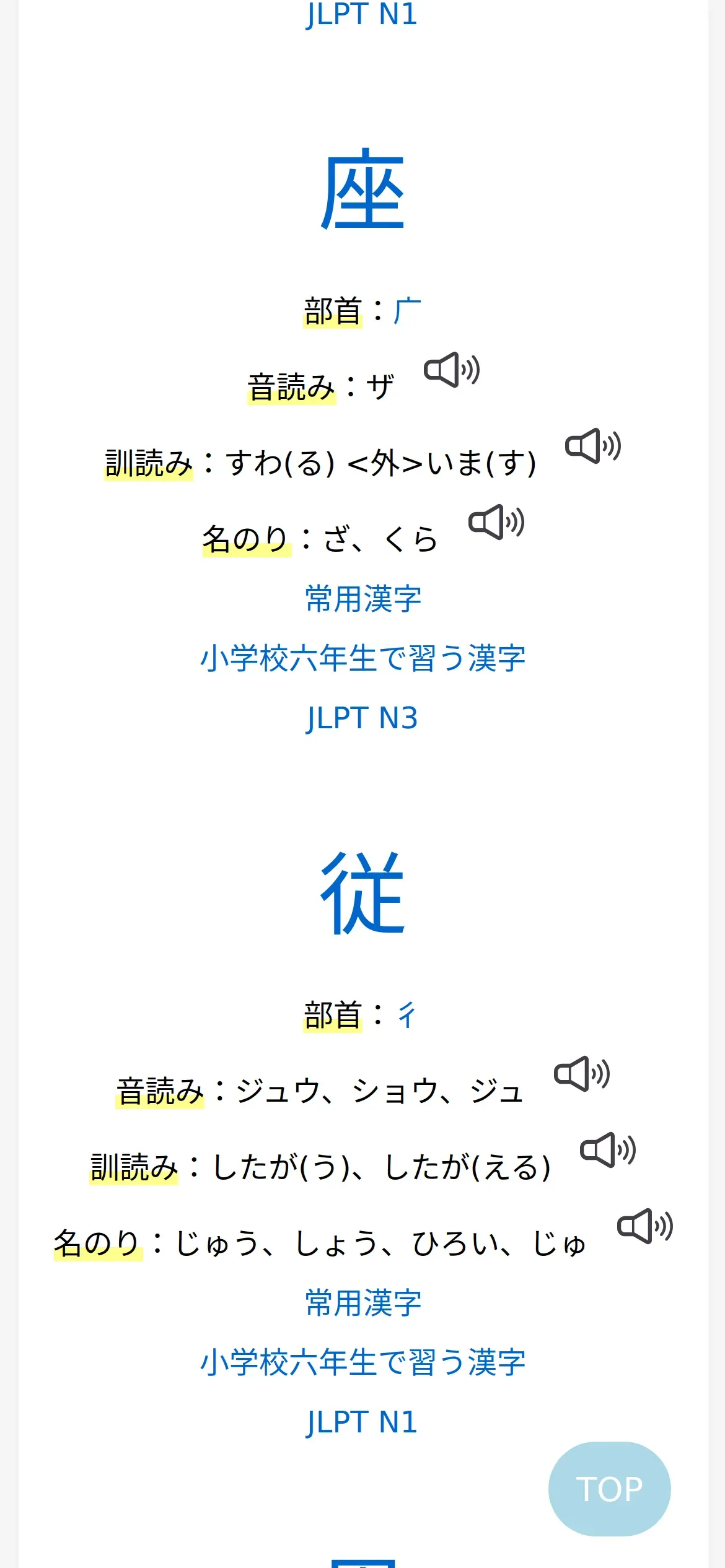Open the 广 radical link
The height and width of the screenshot is (1568, 725).
click(407, 311)
